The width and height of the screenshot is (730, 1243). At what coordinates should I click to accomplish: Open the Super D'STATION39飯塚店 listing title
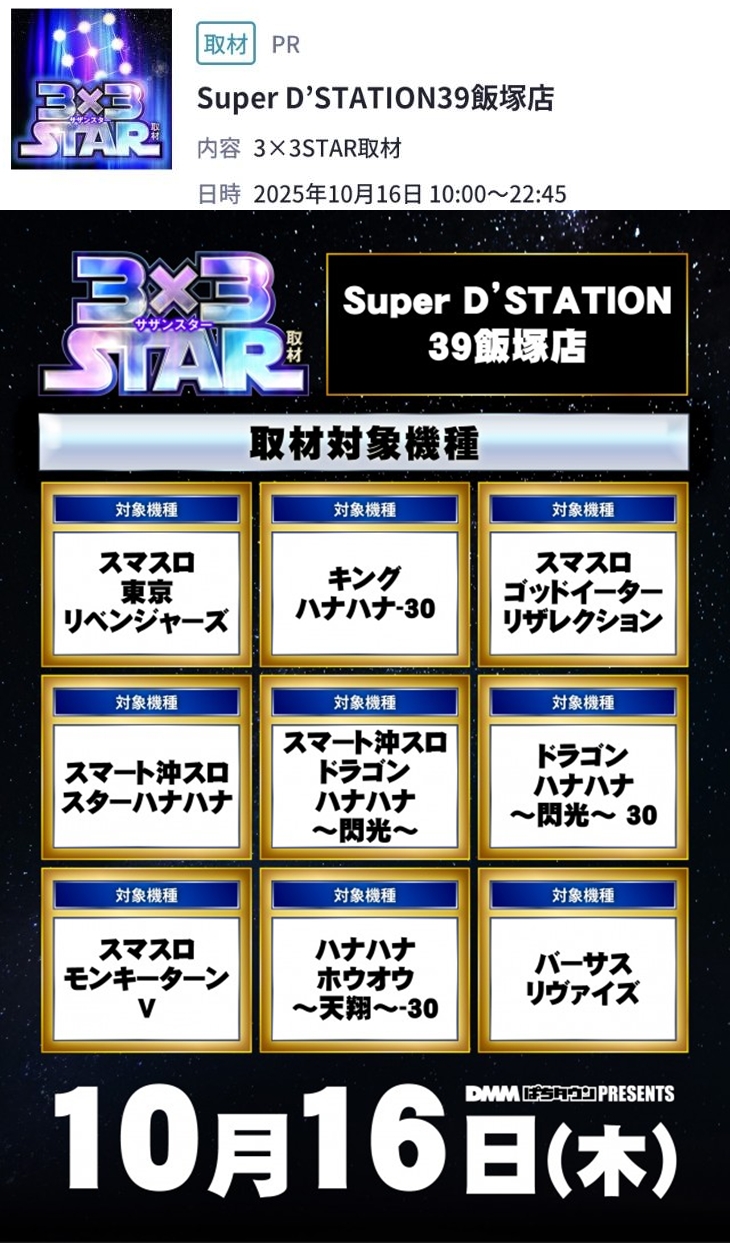[375, 98]
